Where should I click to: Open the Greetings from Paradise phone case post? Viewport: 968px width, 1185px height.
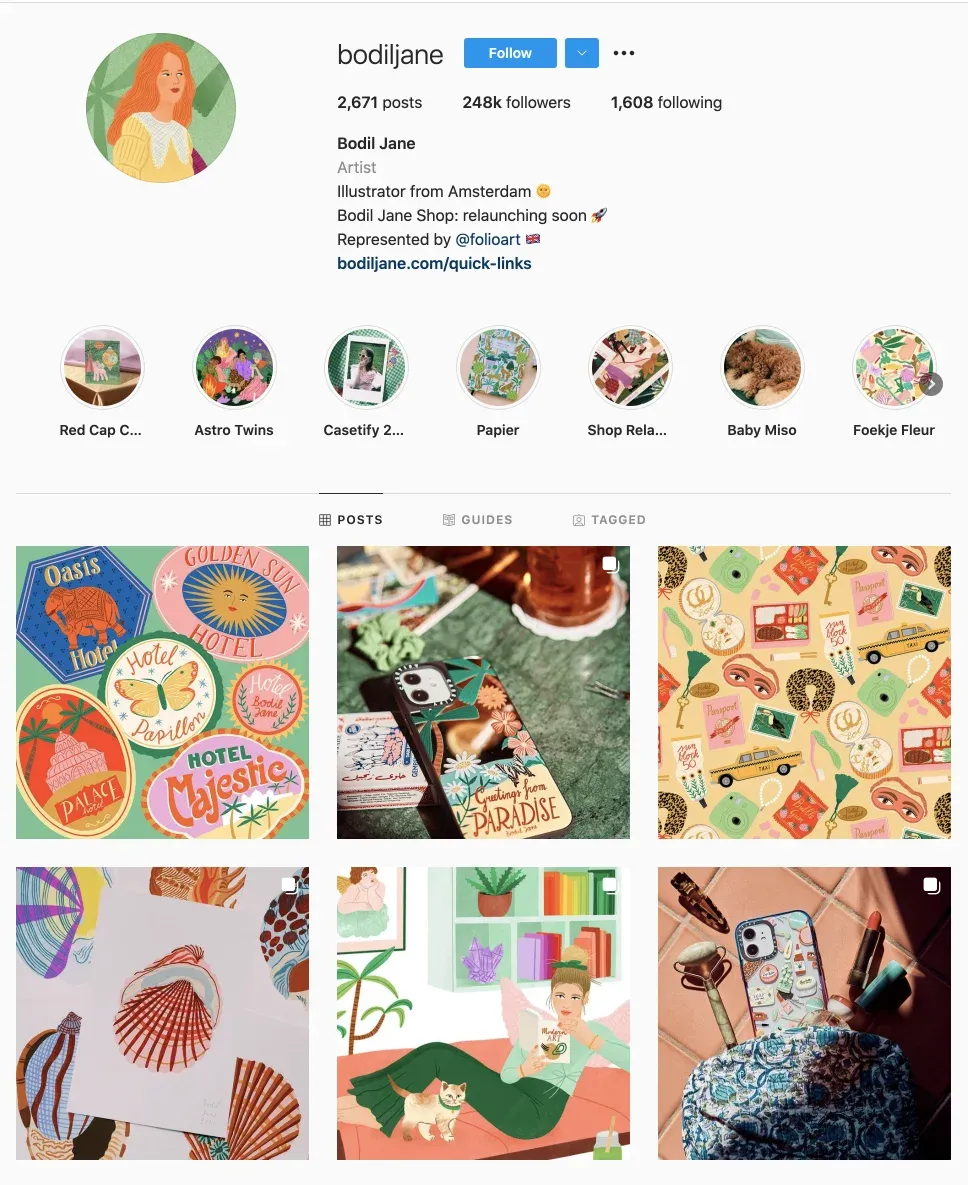(x=483, y=692)
